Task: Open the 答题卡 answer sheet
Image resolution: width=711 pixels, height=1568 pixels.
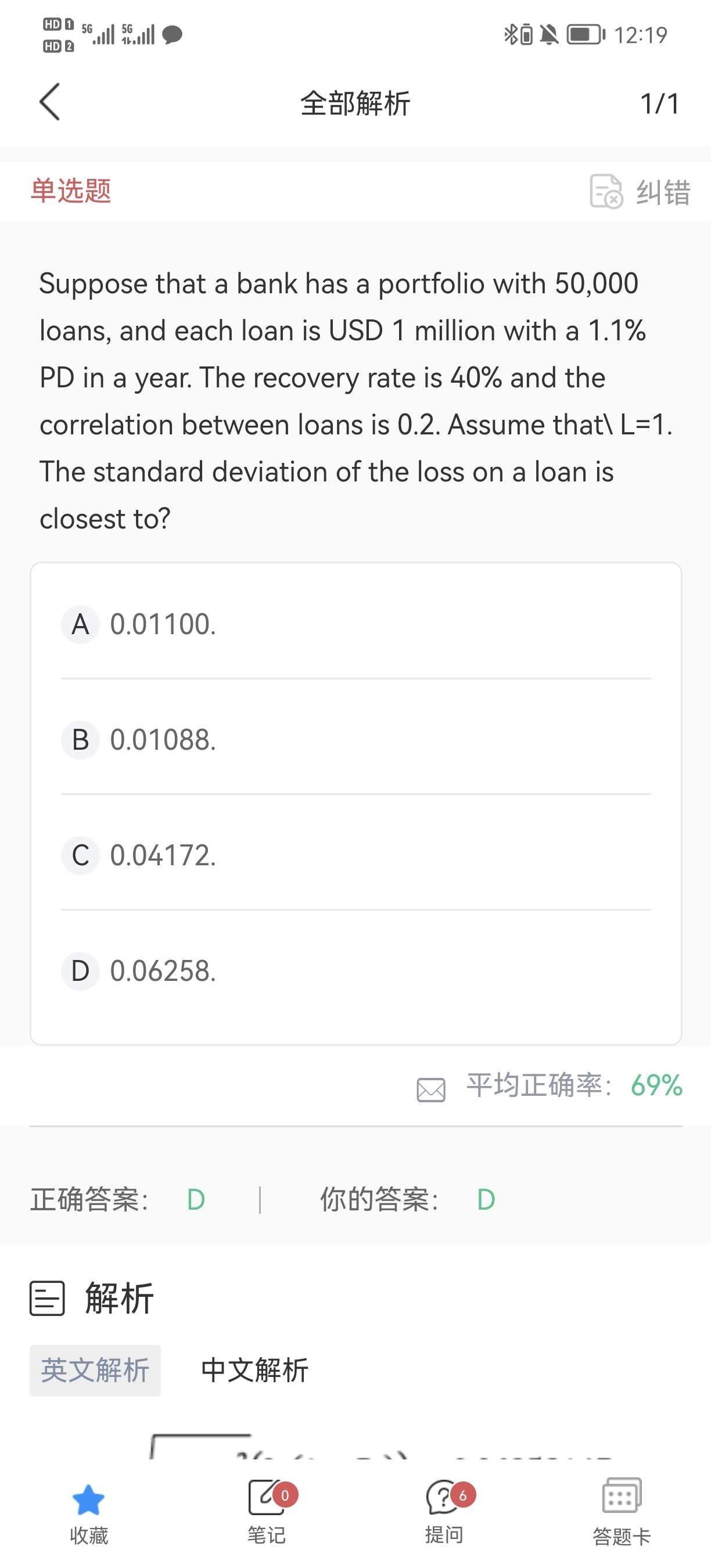Action: 622,1511
